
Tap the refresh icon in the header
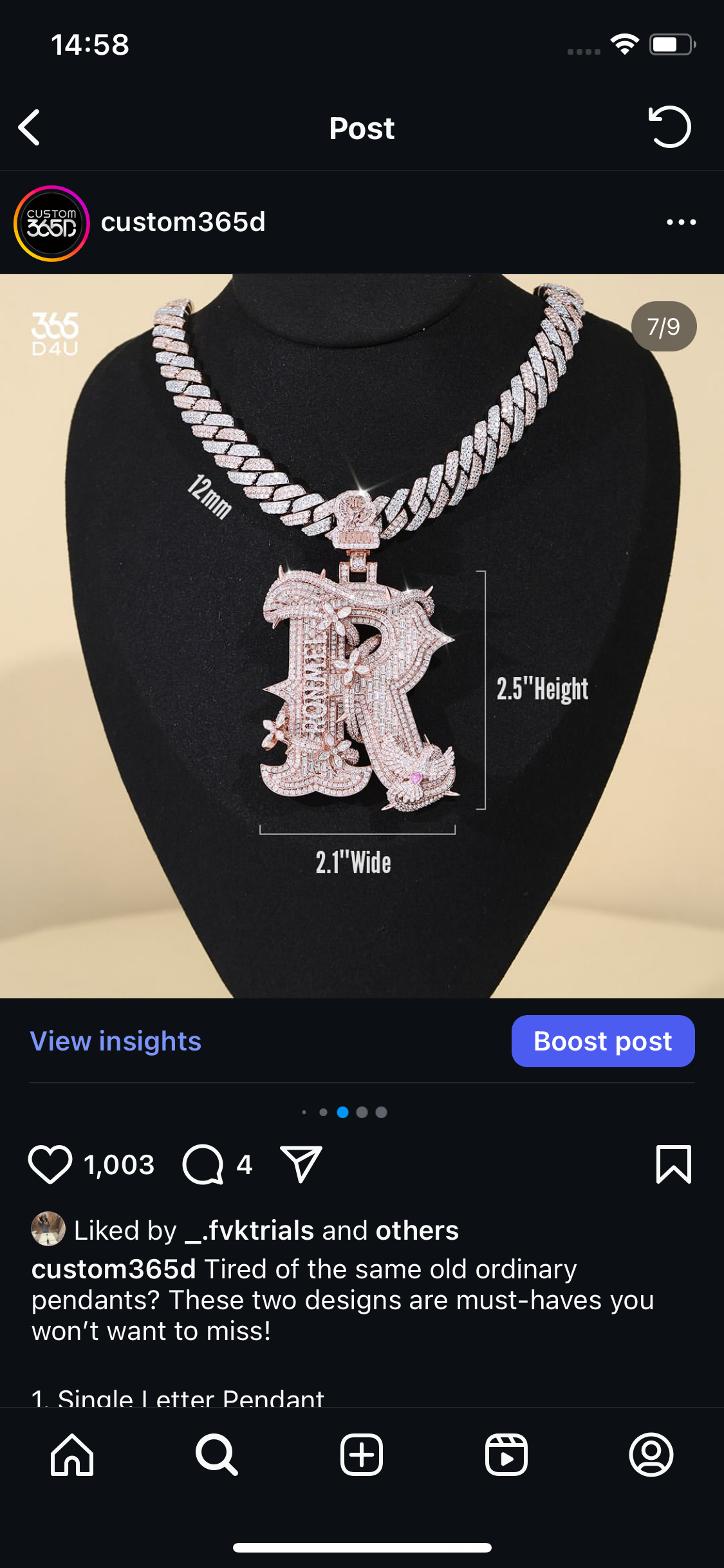[669, 127]
